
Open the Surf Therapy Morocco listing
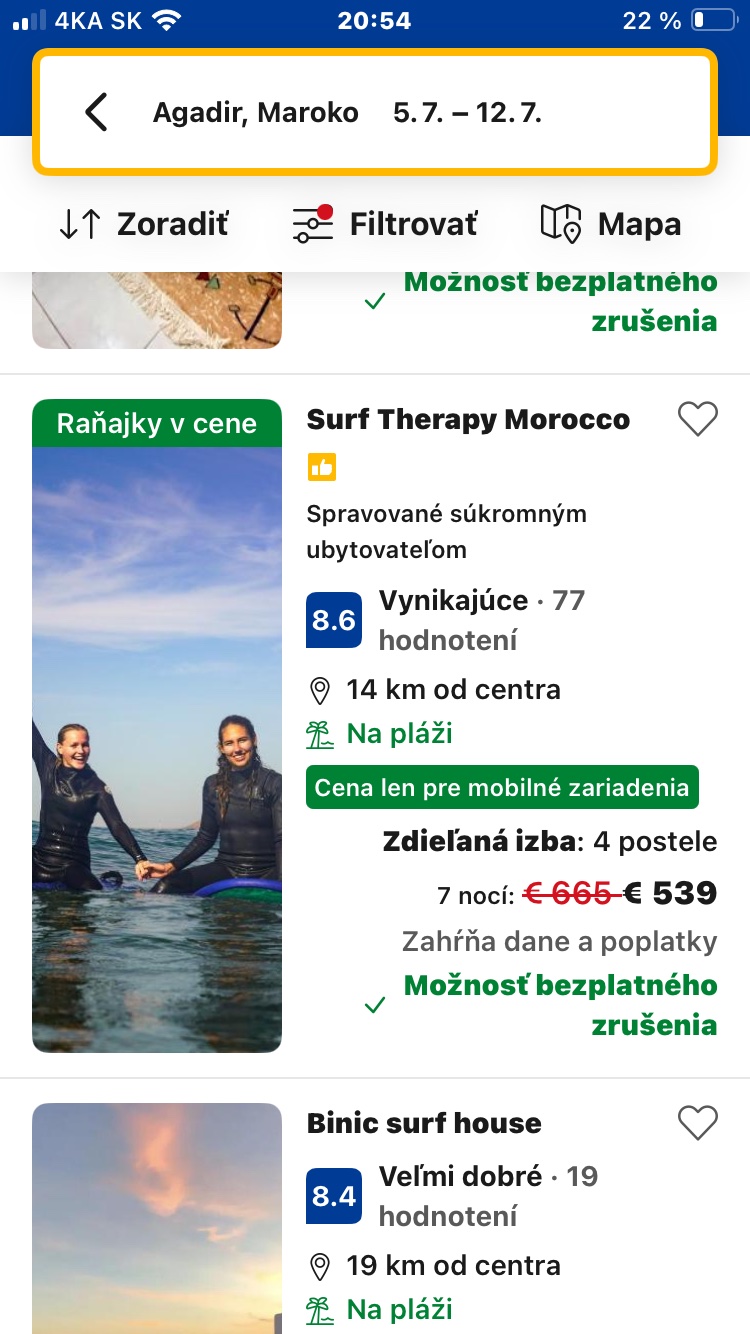pyautogui.click(x=468, y=419)
